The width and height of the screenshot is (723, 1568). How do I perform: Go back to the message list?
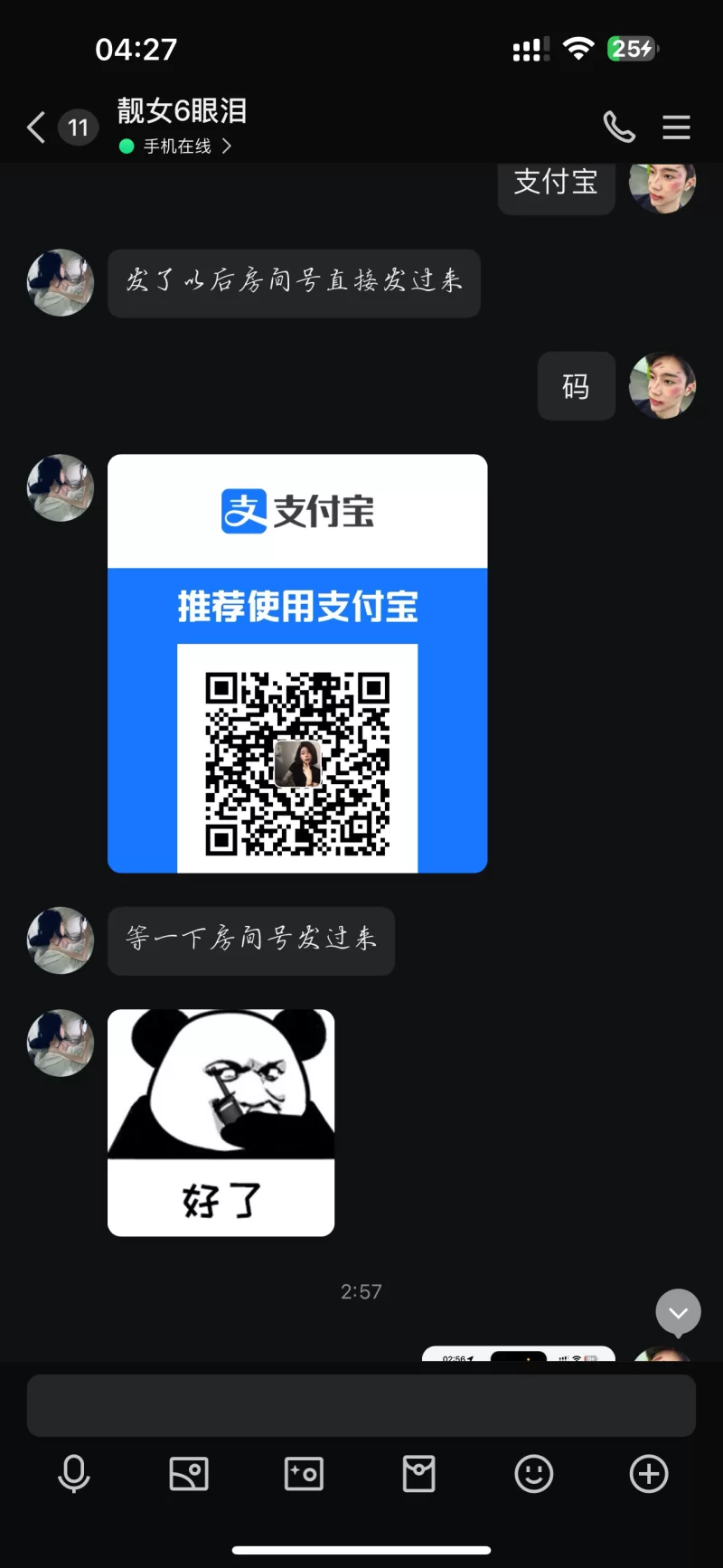tap(36, 128)
